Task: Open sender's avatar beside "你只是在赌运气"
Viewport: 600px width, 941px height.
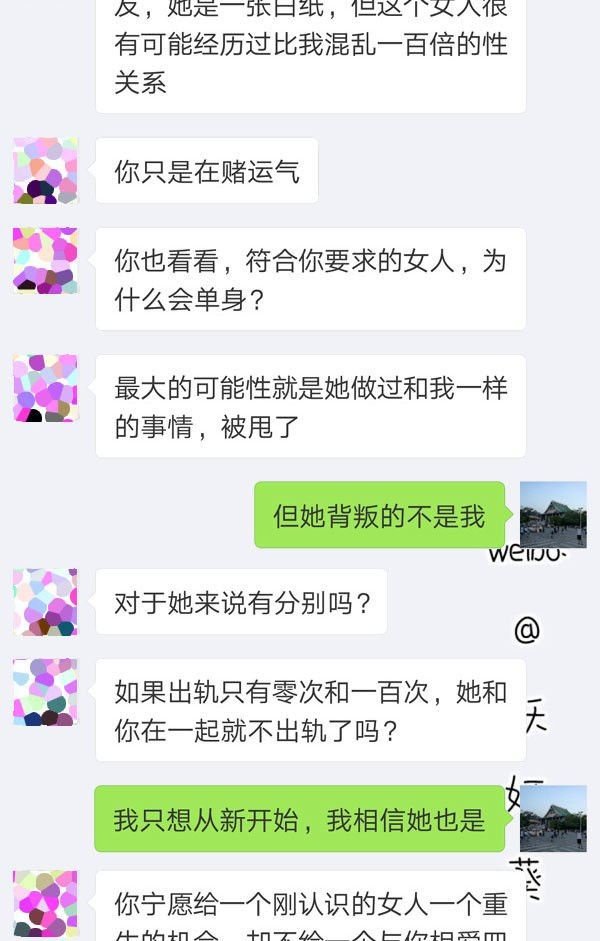Action: click(x=45, y=171)
